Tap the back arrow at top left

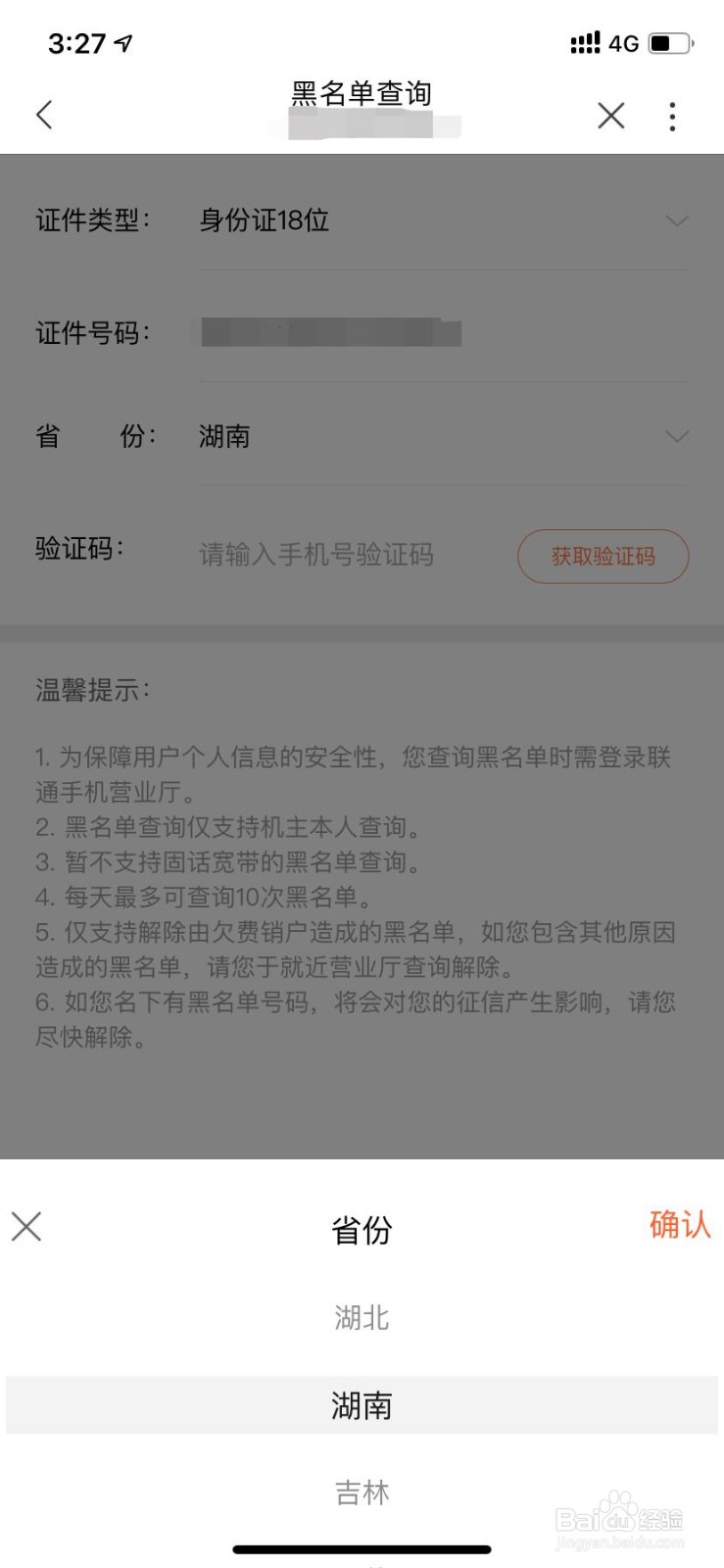[x=43, y=115]
